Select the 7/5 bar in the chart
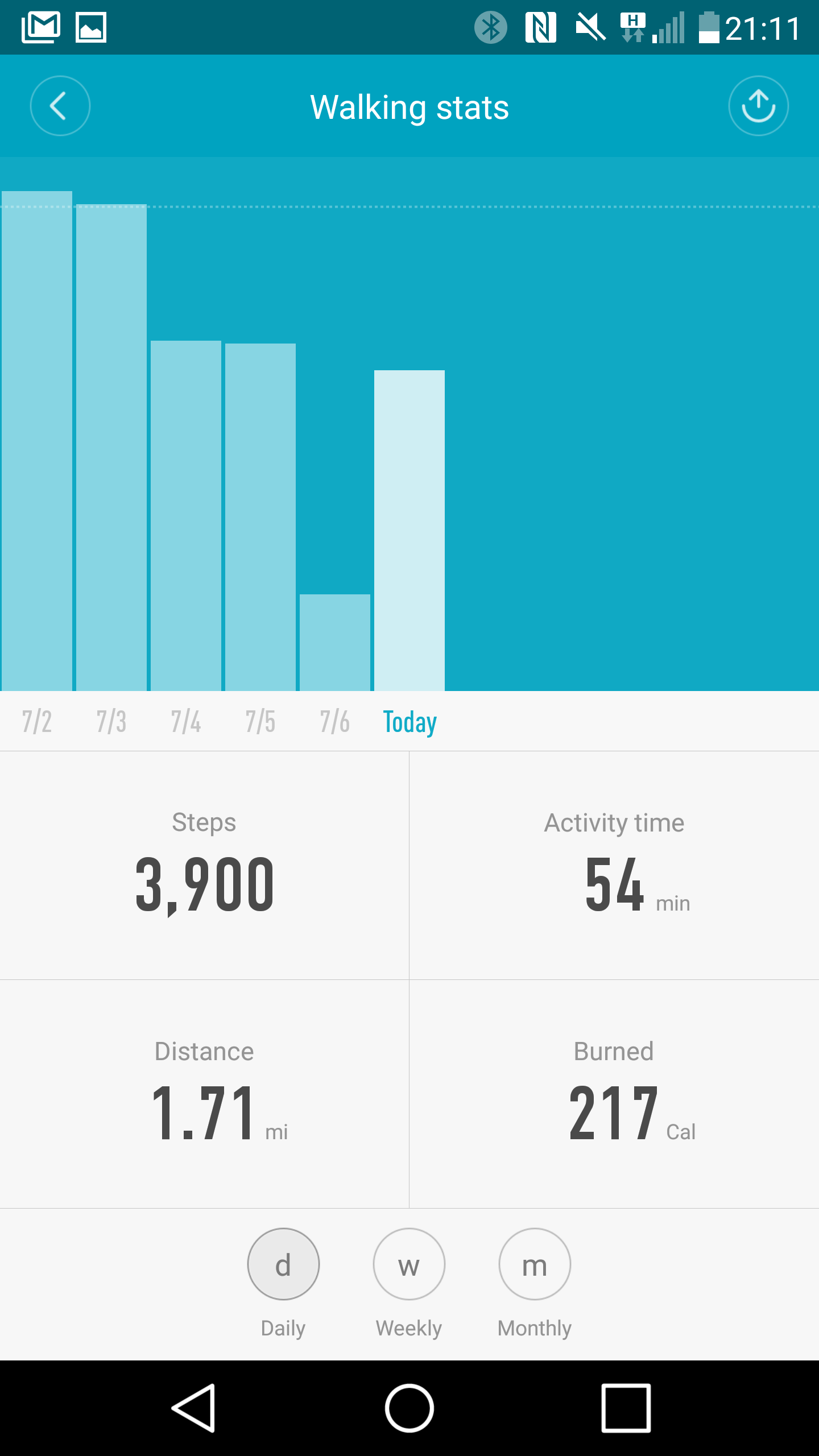The height and width of the screenshot is (1456, 819). point(260,517)
